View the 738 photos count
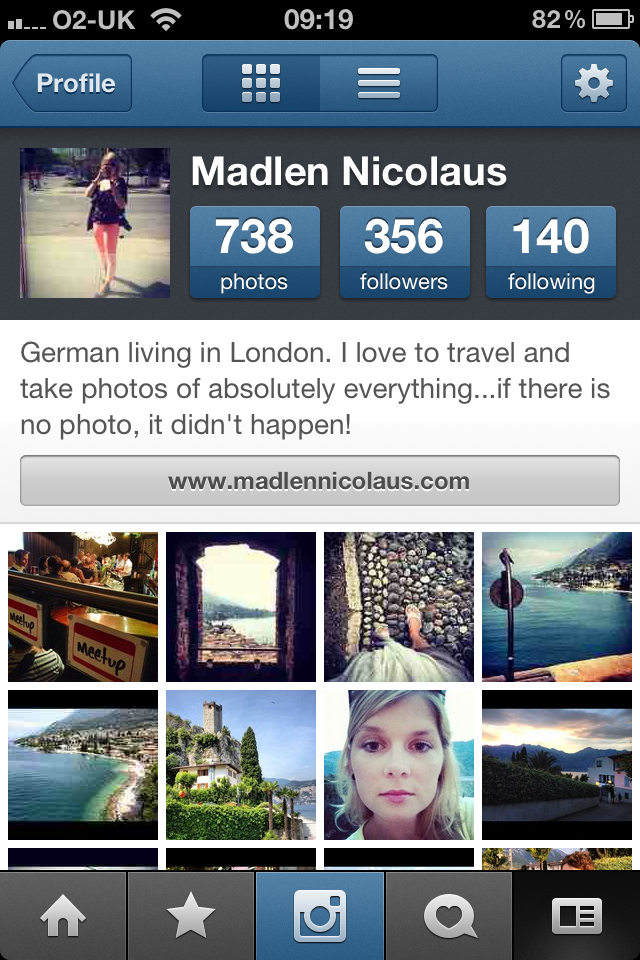Viewport: 640px width, 960px height. pyautogui.click(x=254, y=252)
